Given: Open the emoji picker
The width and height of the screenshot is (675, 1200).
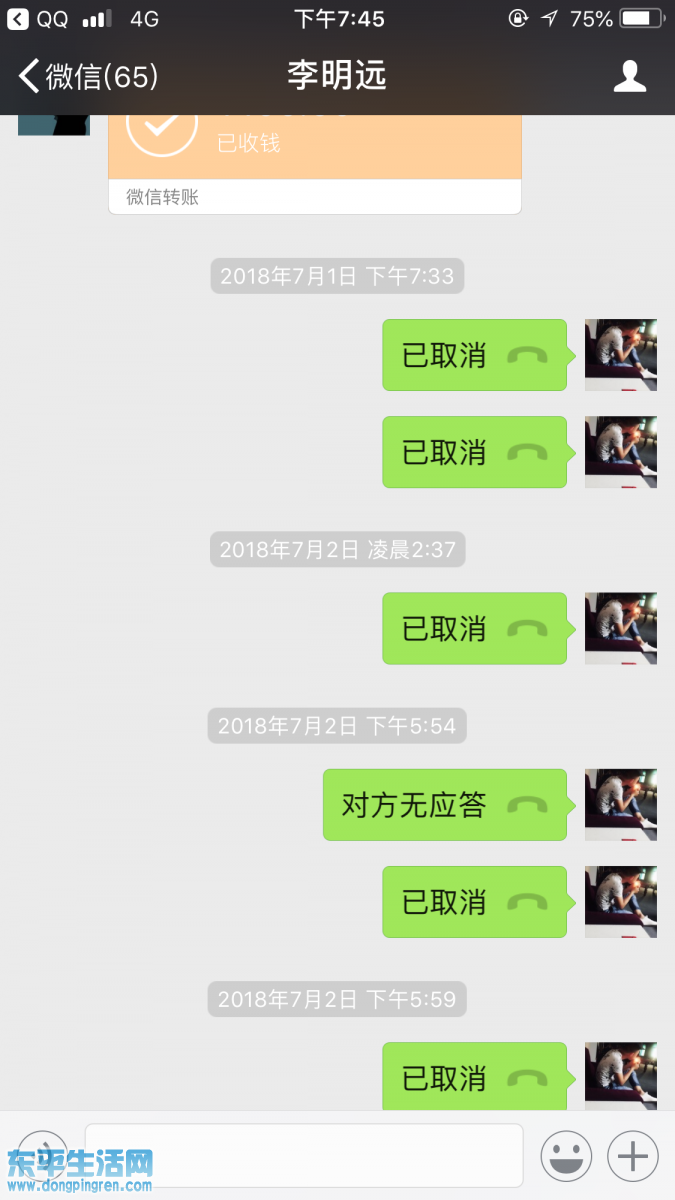Looking at the screenshot, I should click(x=566, y=1156).
